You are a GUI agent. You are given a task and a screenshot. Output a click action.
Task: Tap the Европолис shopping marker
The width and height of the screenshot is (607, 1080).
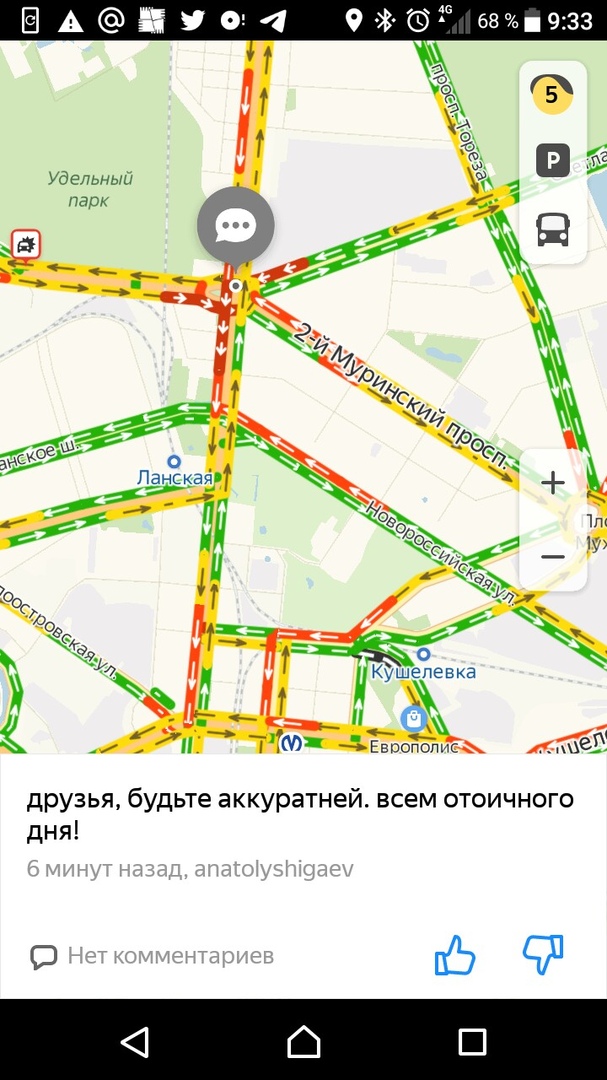click(412, 718)
